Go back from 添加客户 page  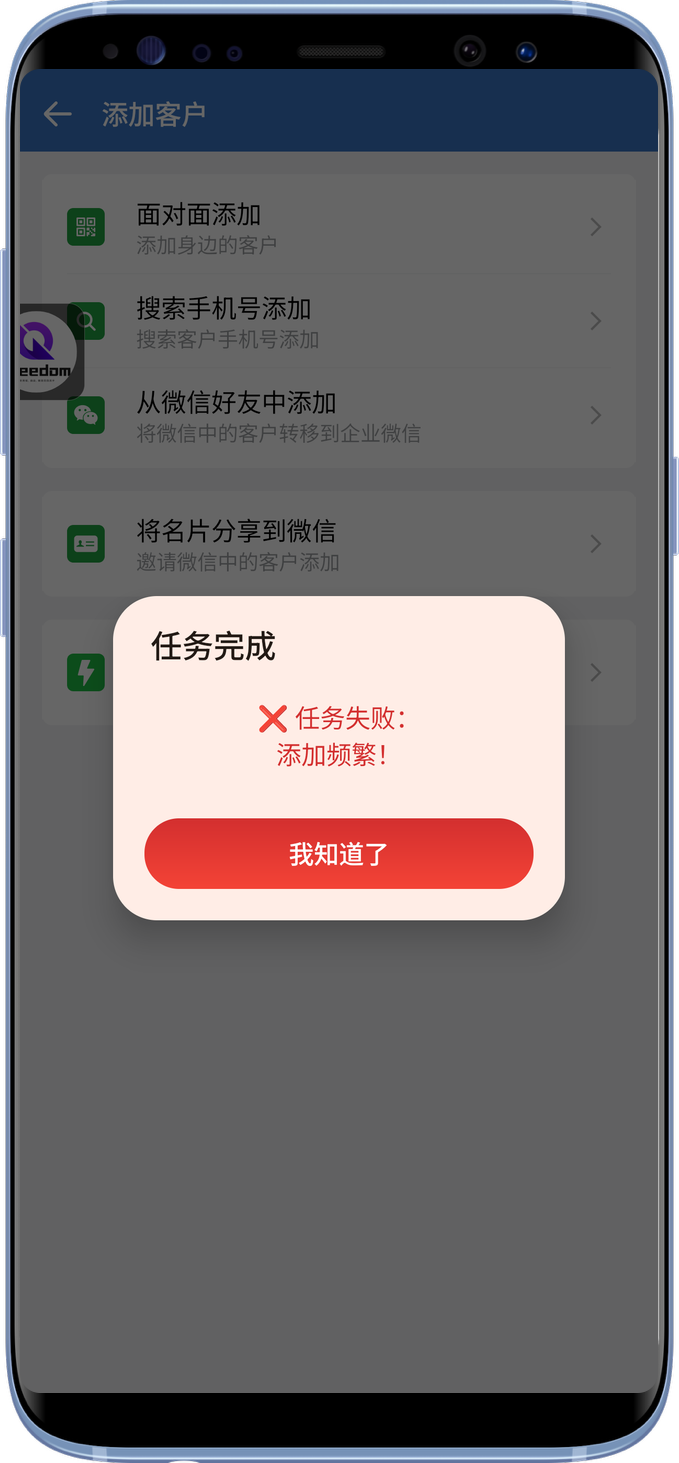58,114
